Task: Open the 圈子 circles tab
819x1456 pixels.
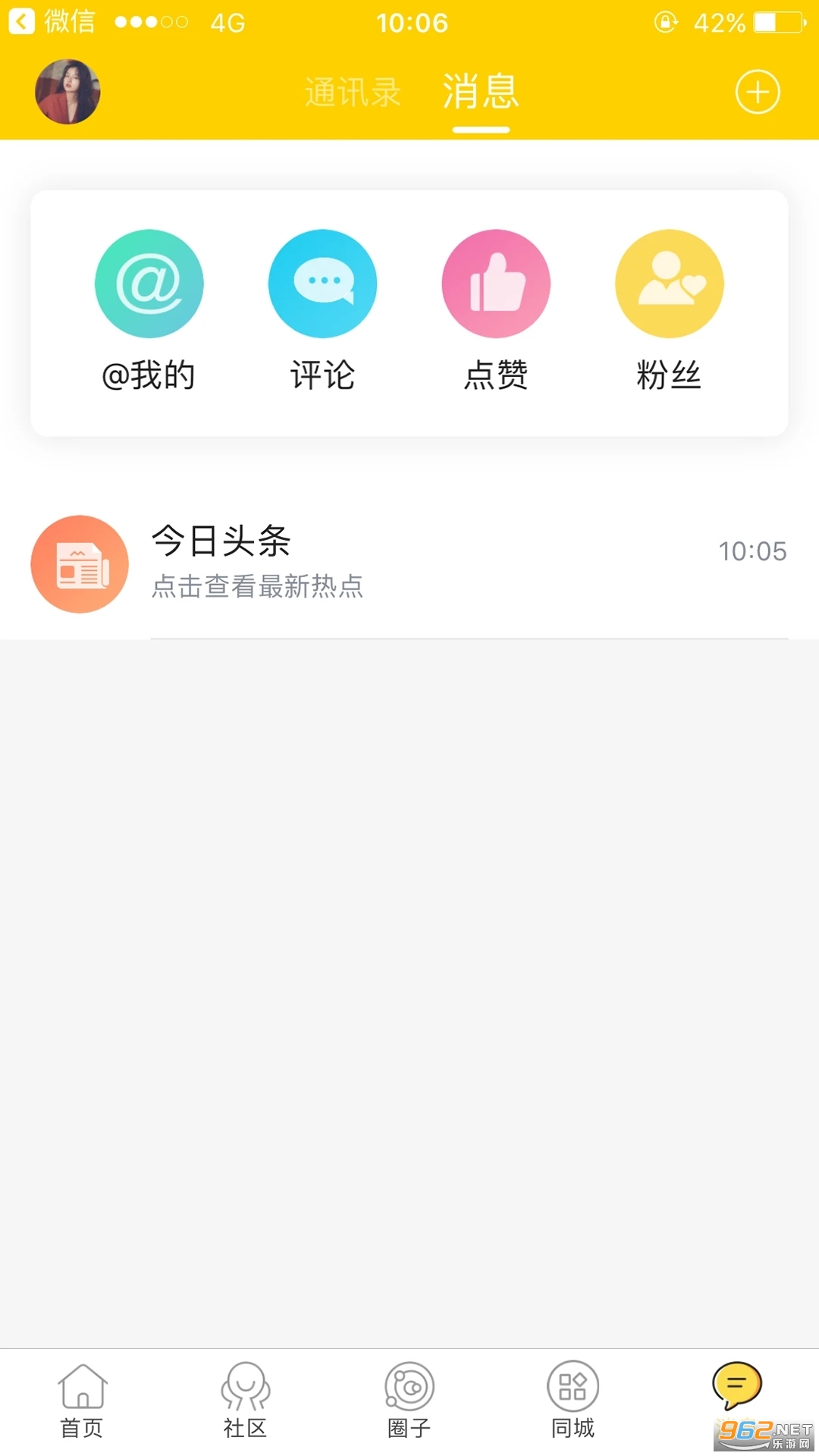Action: pos(409,1401)
